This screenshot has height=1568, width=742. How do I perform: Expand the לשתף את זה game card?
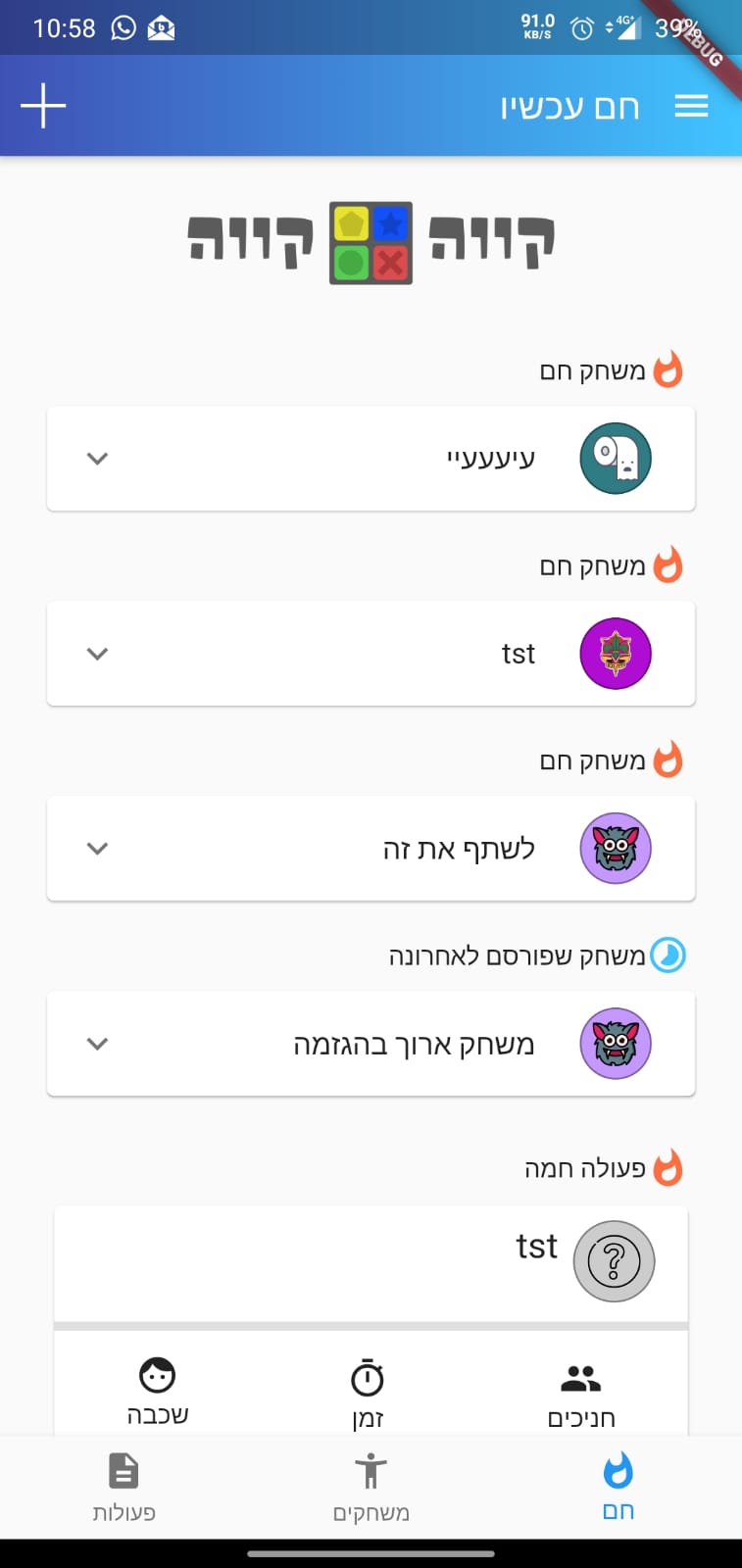(x=97, y=849)
